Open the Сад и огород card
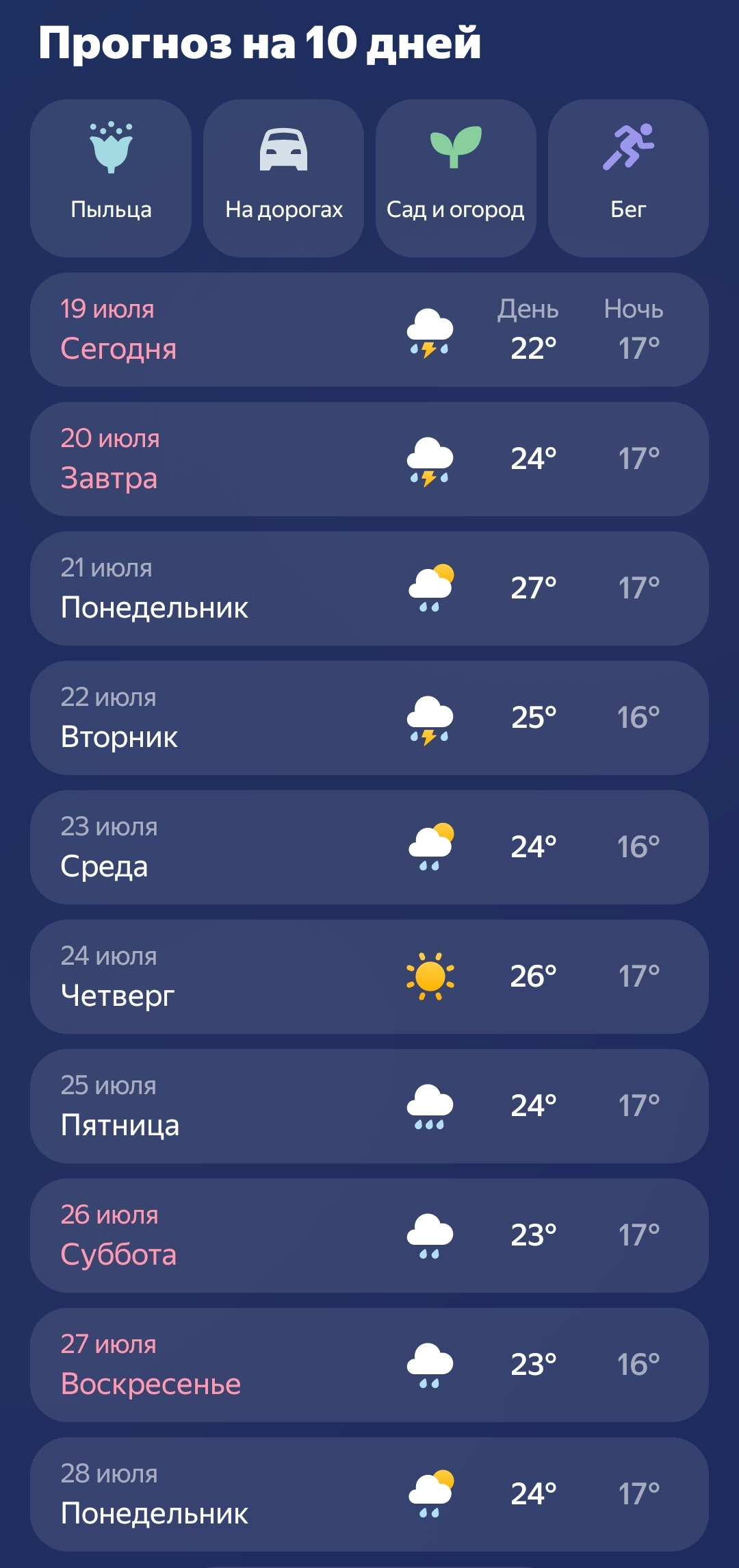 (456, 178)
